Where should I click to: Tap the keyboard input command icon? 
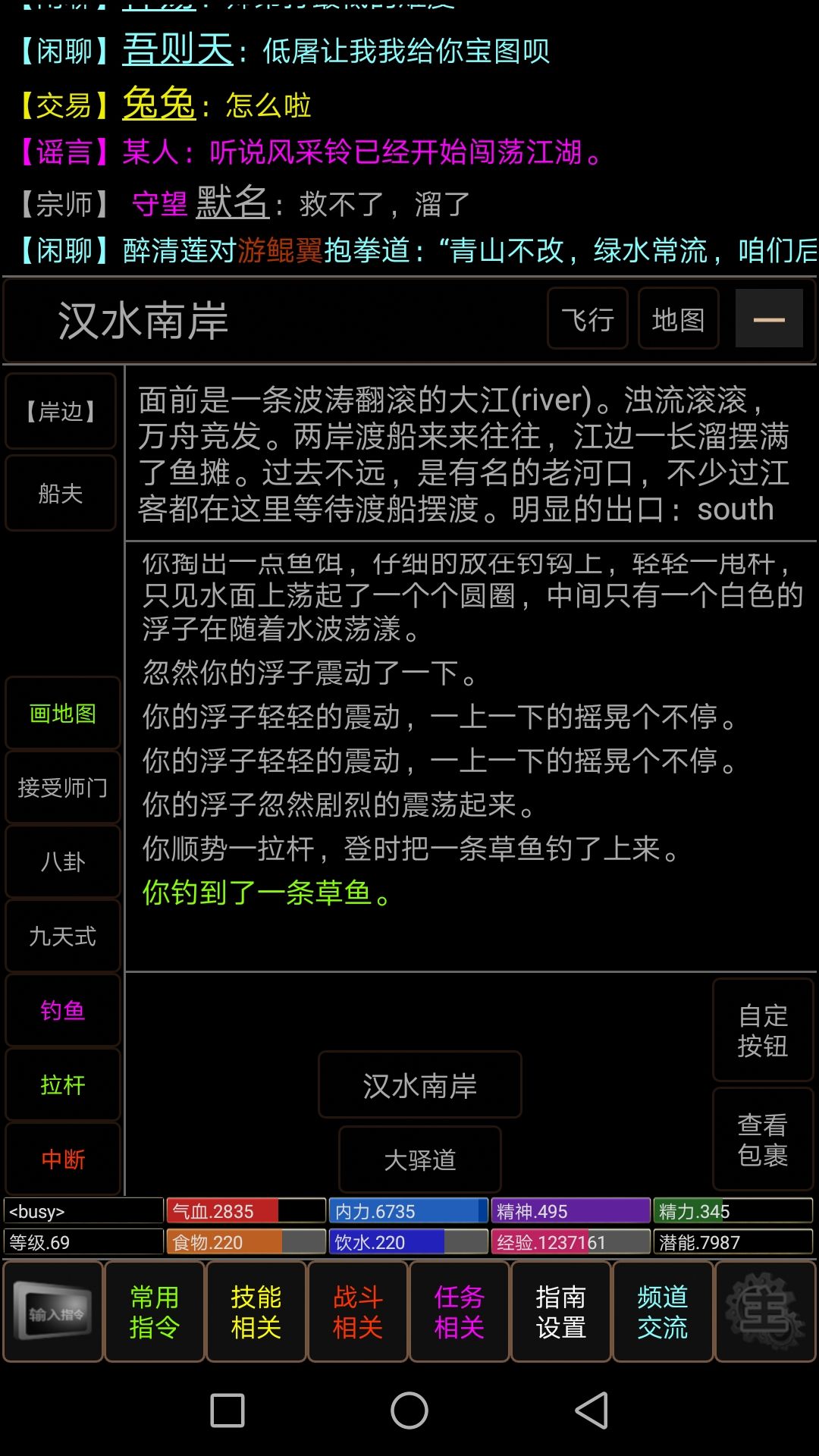click(53, 1310)
